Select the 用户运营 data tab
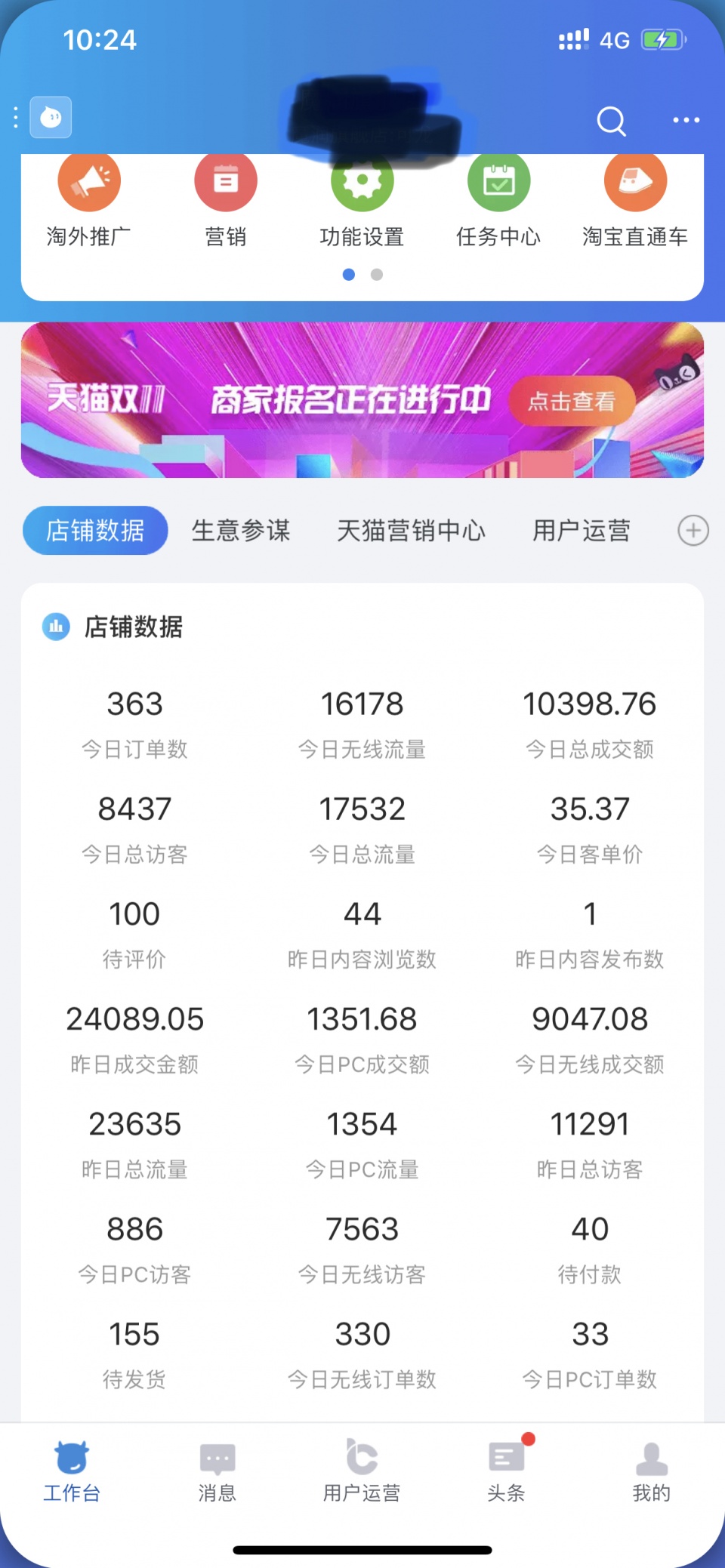Image resolution: width=725 pixels, height=1568 pixels. point(582,531)
